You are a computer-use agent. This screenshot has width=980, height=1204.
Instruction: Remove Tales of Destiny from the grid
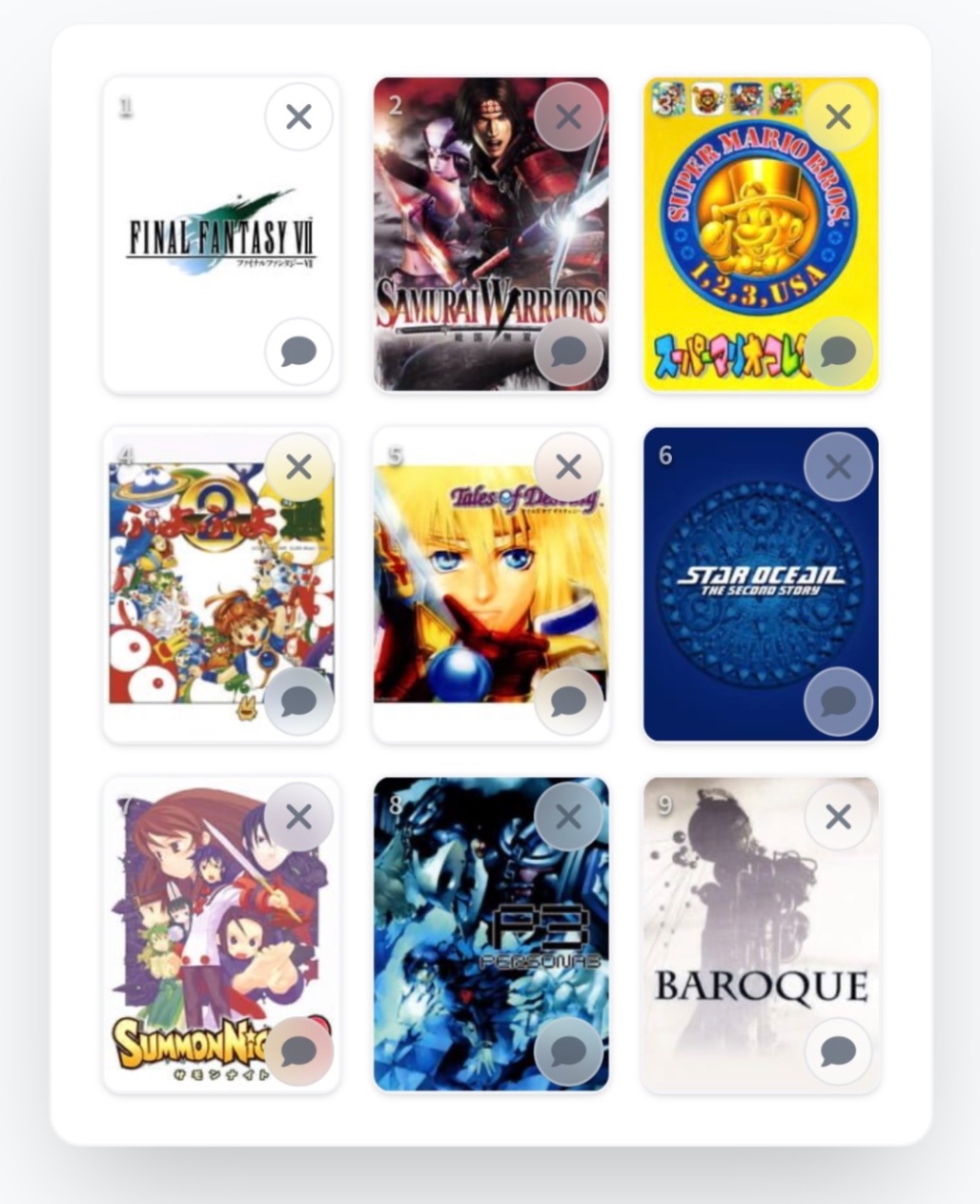click(568, 466)
